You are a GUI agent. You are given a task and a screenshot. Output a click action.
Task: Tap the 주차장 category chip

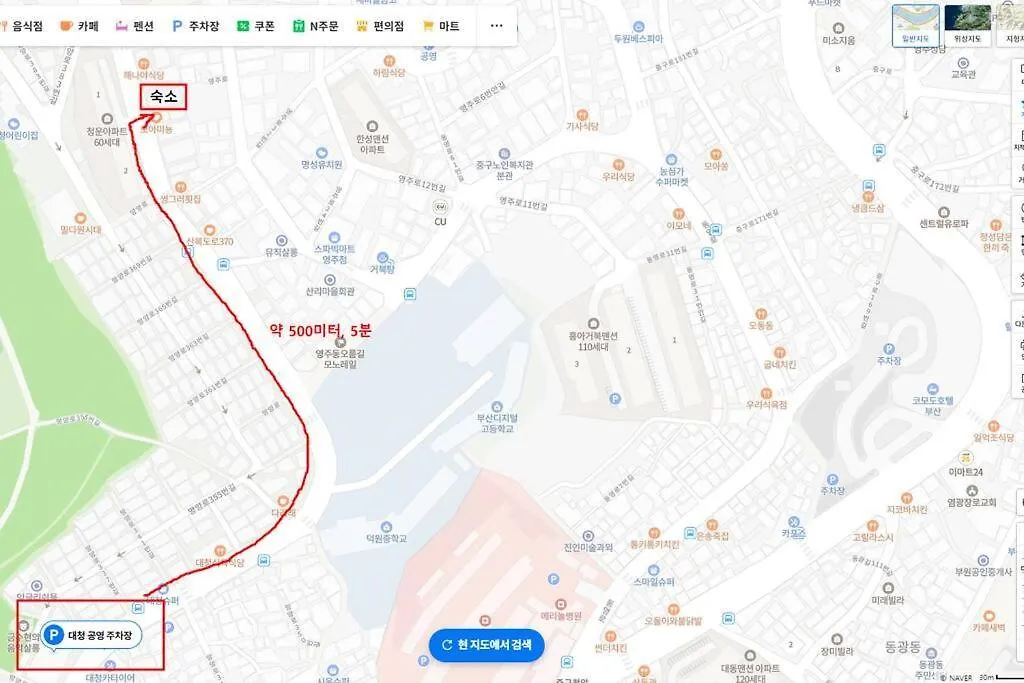[x=196, y=26]
